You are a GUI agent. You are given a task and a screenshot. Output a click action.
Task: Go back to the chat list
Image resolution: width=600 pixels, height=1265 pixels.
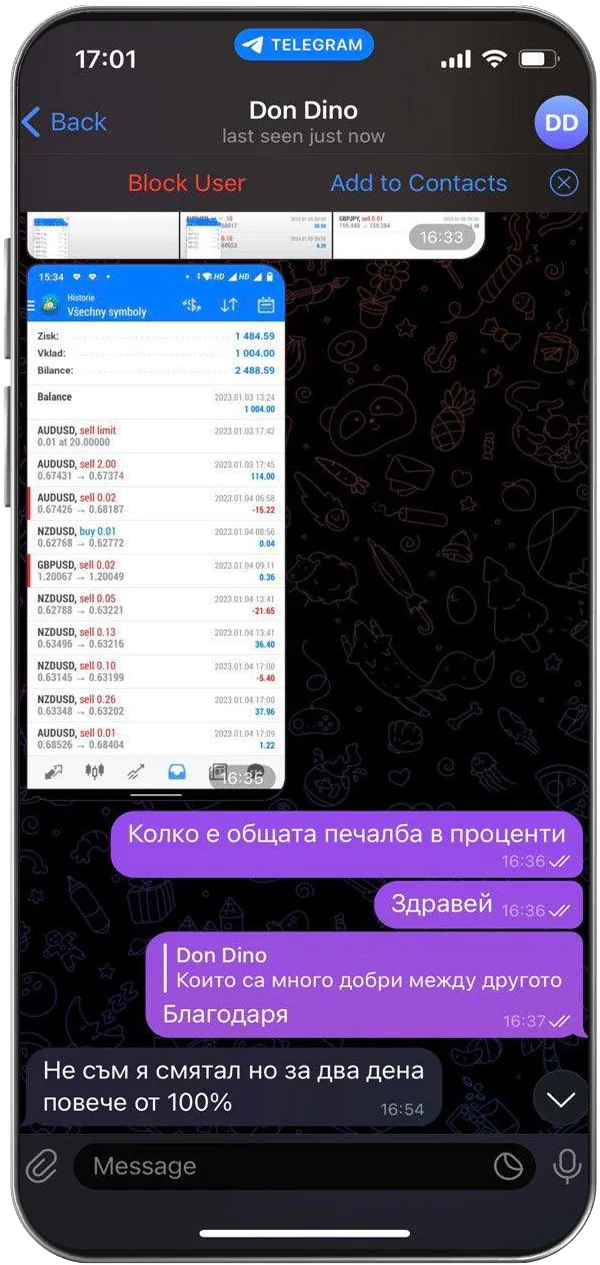click(63, 122)
